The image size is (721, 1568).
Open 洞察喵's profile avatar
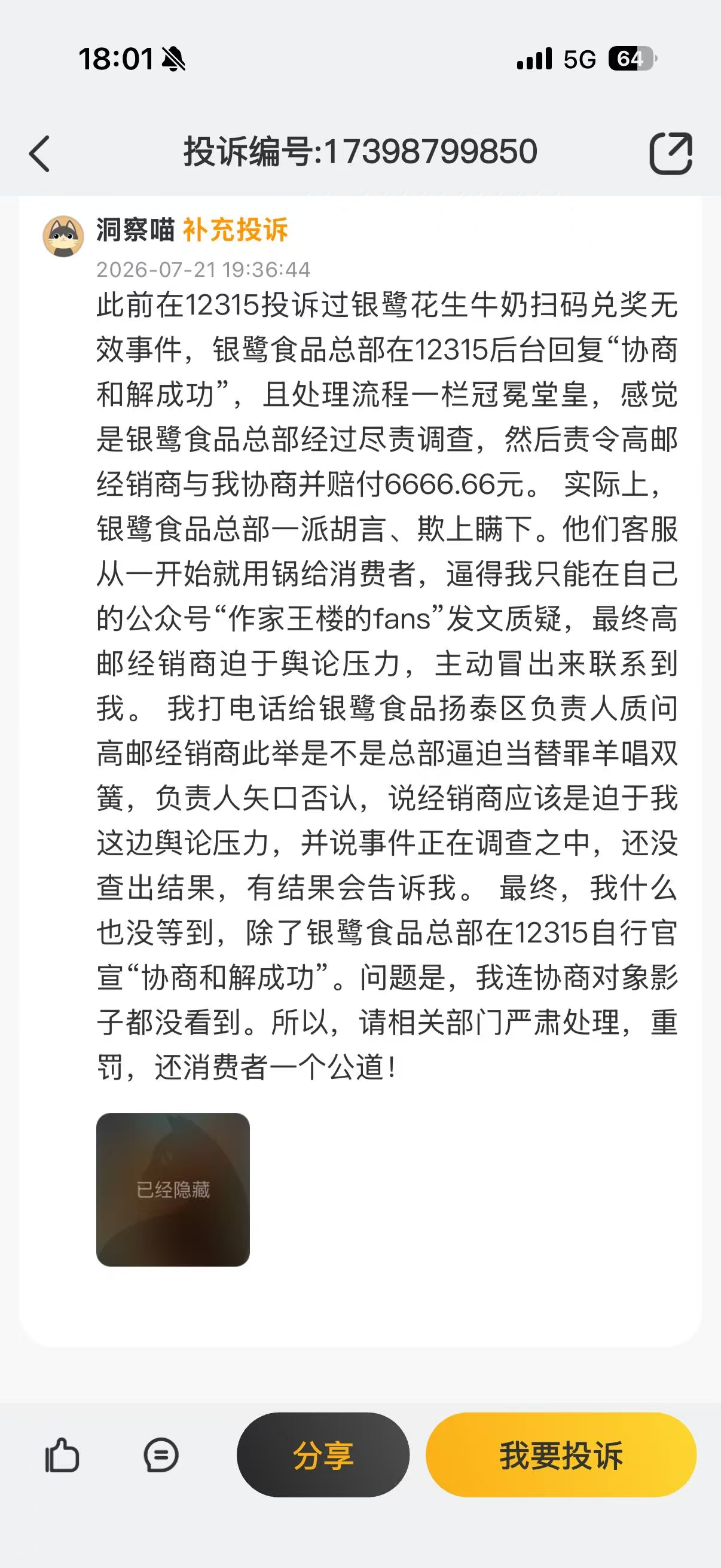[x=63, y=236]
